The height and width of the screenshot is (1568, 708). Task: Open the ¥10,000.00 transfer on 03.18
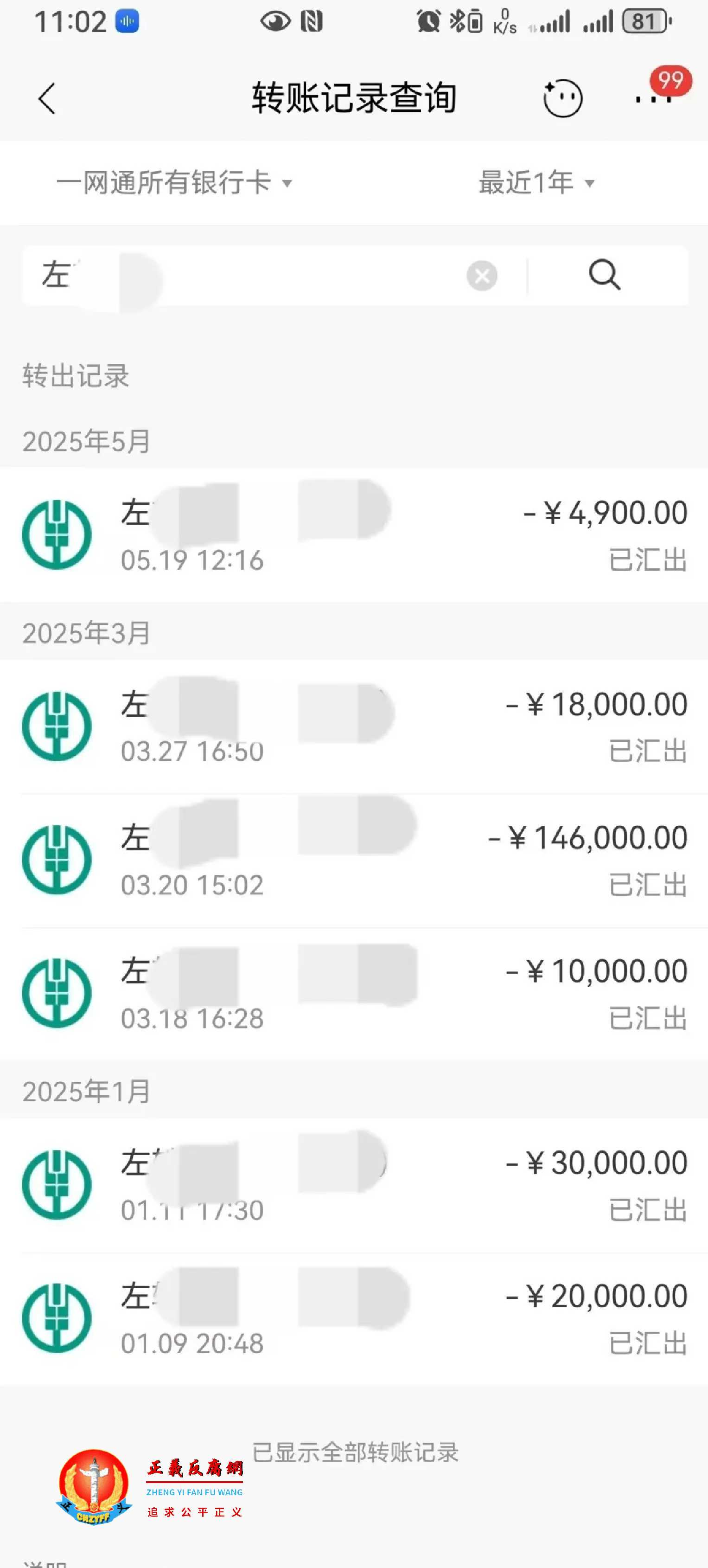pyautogui.click(x=354, y=993)
